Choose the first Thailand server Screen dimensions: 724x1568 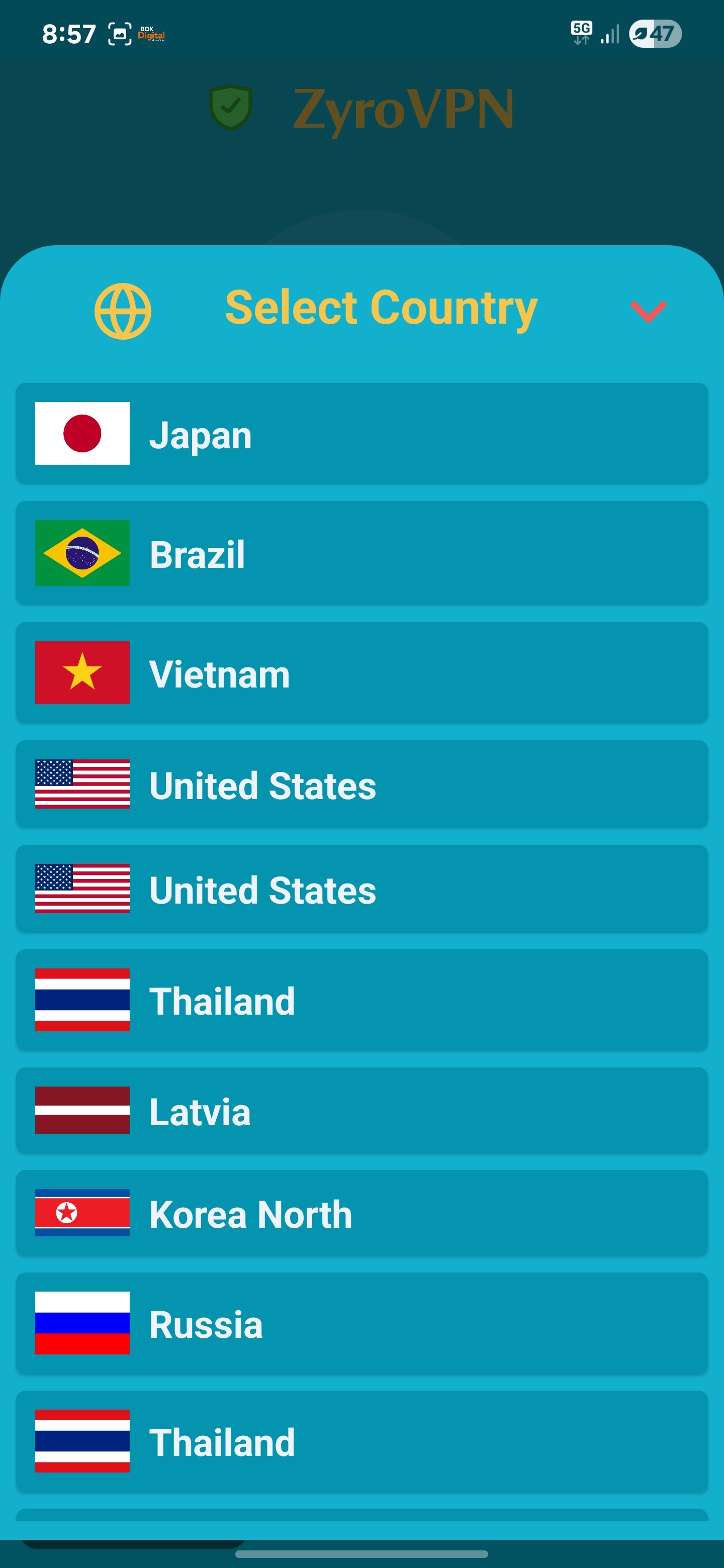tap(361, 1000)
